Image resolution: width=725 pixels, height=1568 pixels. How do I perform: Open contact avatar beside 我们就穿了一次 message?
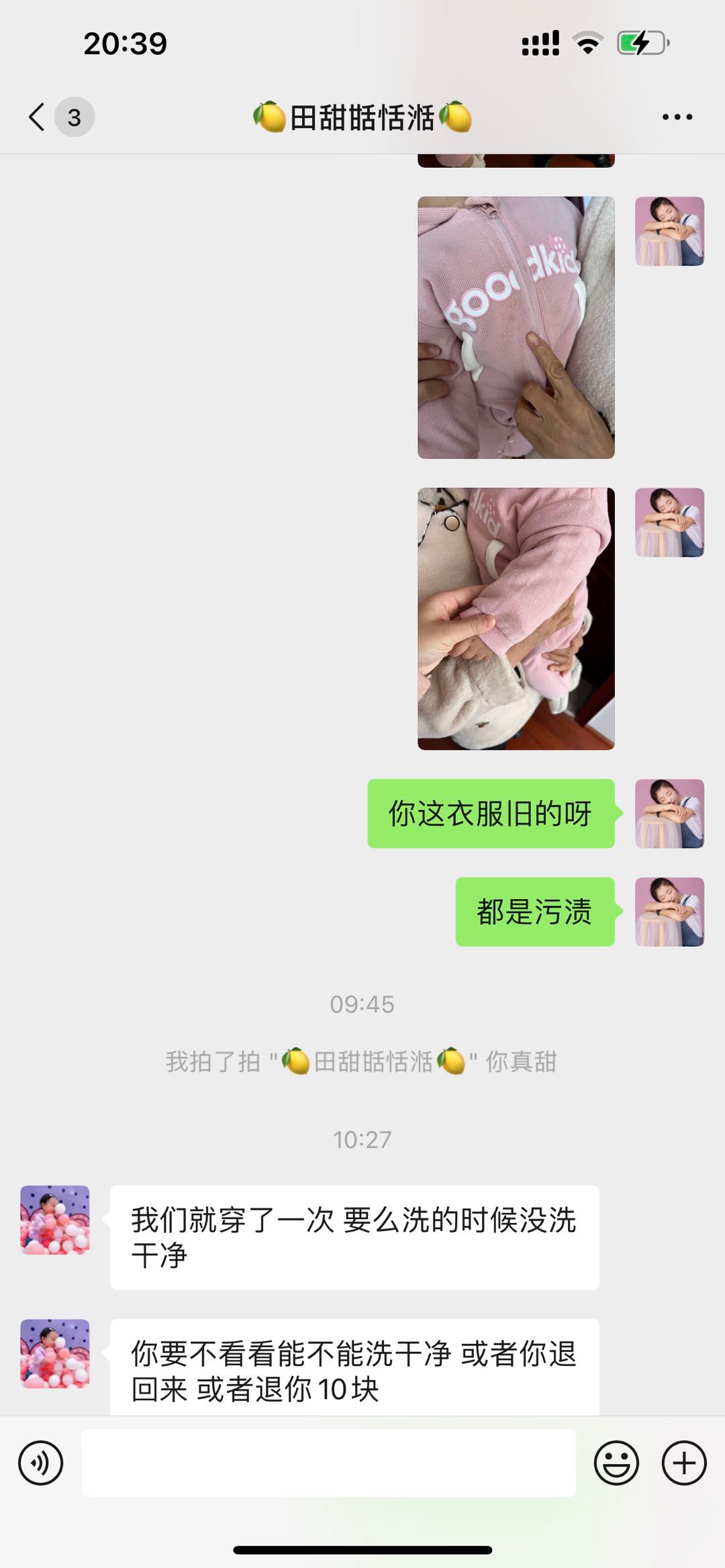[x=55, y=1220]
